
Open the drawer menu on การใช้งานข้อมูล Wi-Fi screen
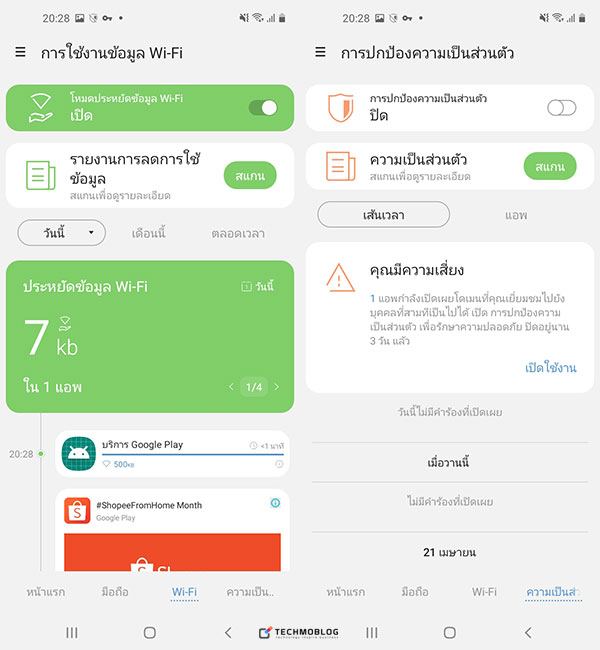click(21, 52)
